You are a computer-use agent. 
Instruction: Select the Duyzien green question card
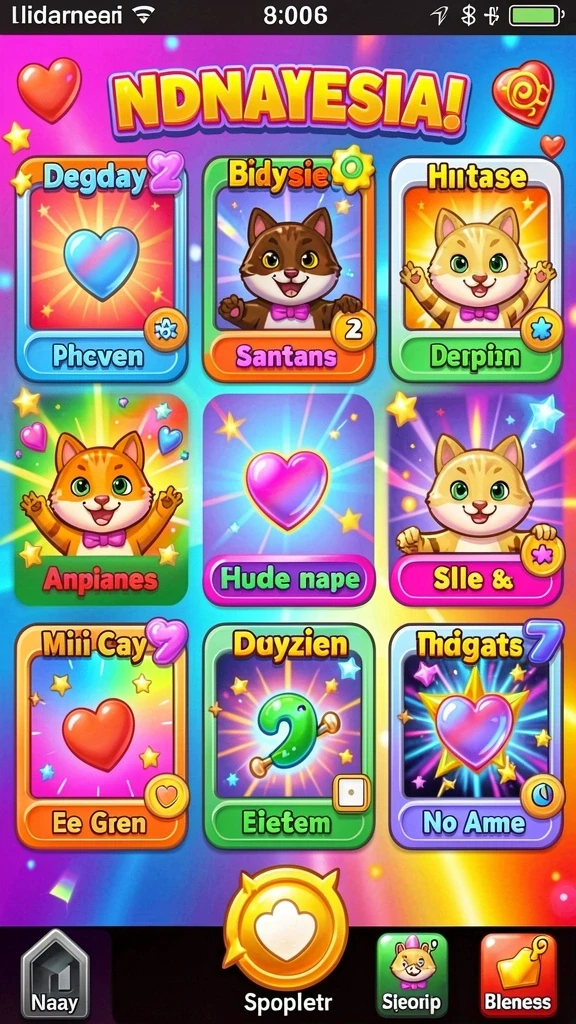click(288, 735)
